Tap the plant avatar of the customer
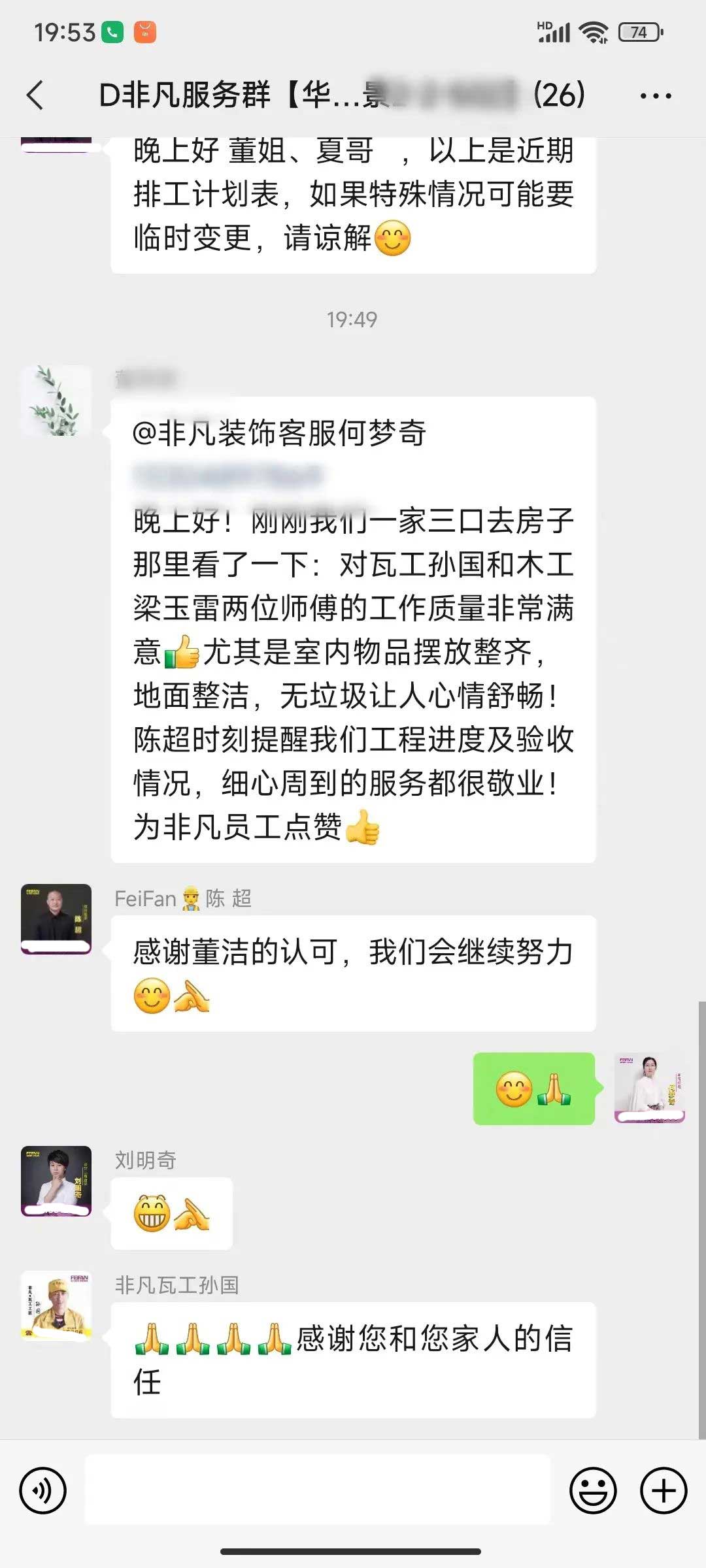 [56, 400]
